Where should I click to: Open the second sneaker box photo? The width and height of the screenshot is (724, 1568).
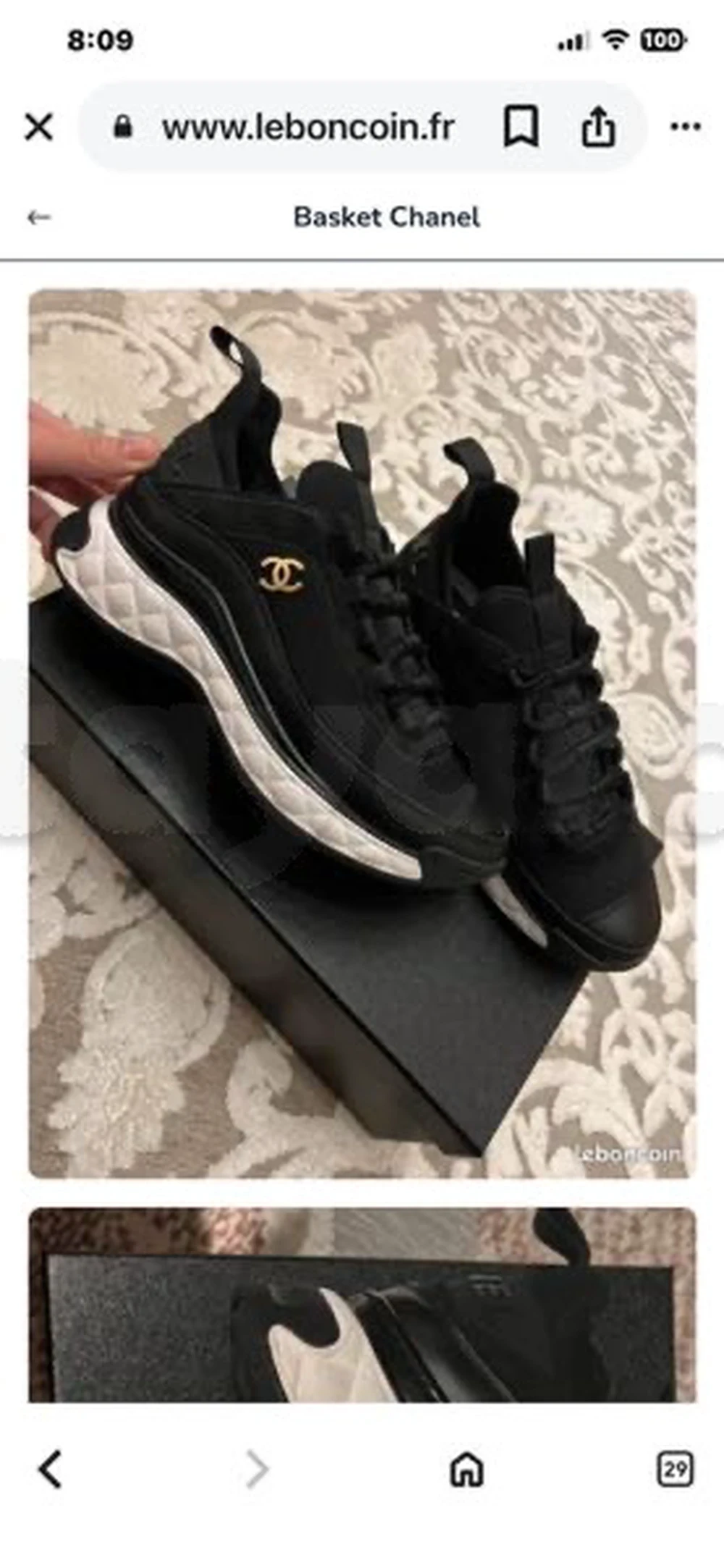(362, 1307)
